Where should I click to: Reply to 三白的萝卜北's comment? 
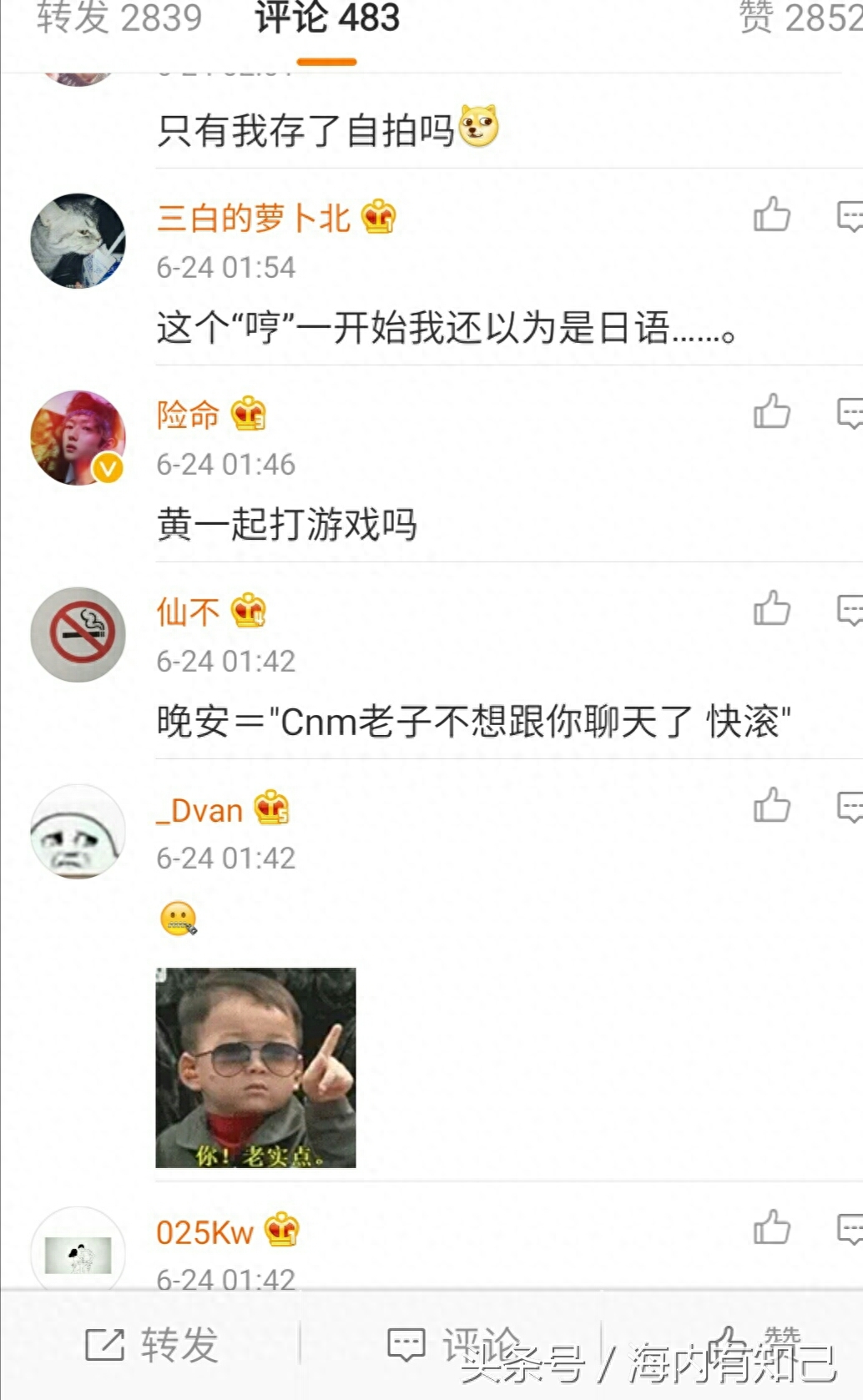850,216
